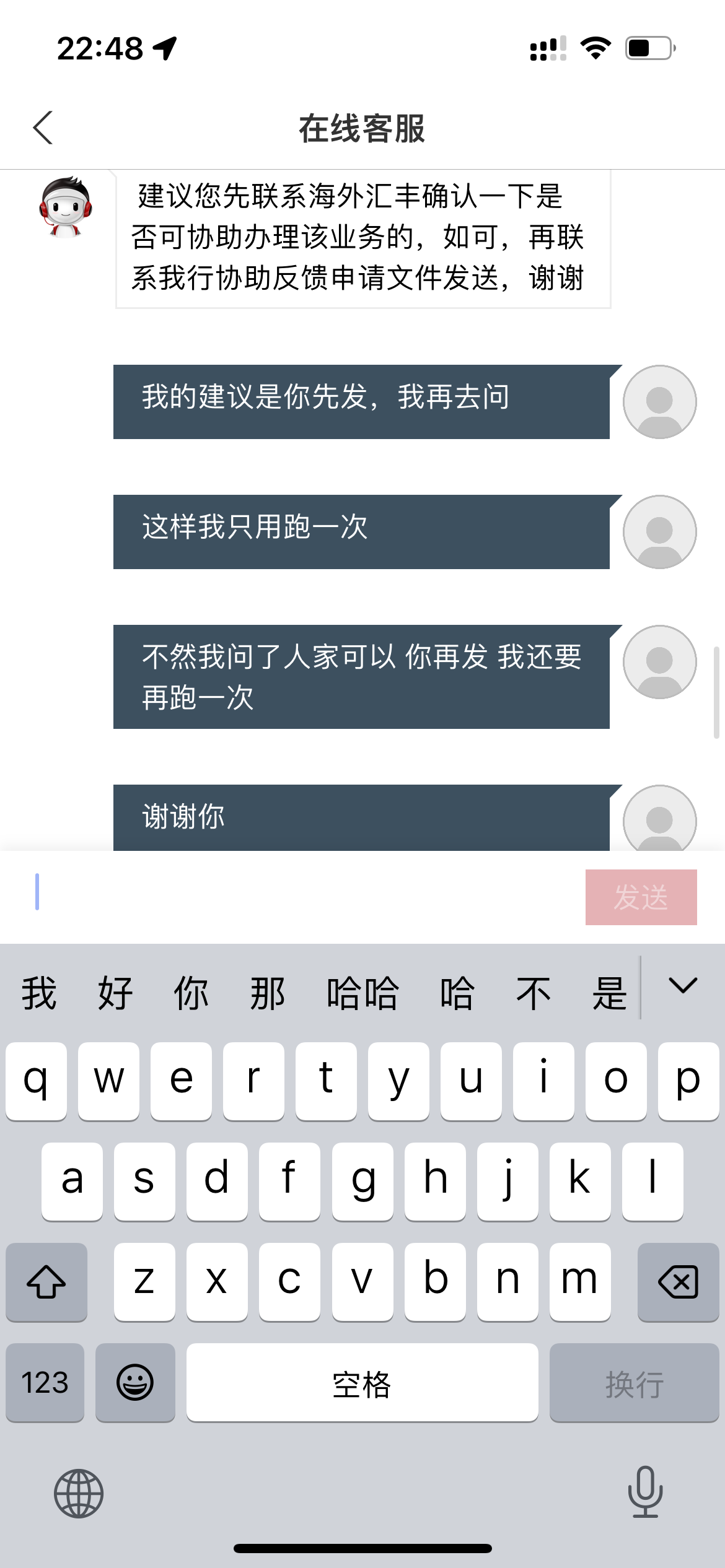
Task: Switch keyboard language with the globe
Action: (x=79, y=1494)
